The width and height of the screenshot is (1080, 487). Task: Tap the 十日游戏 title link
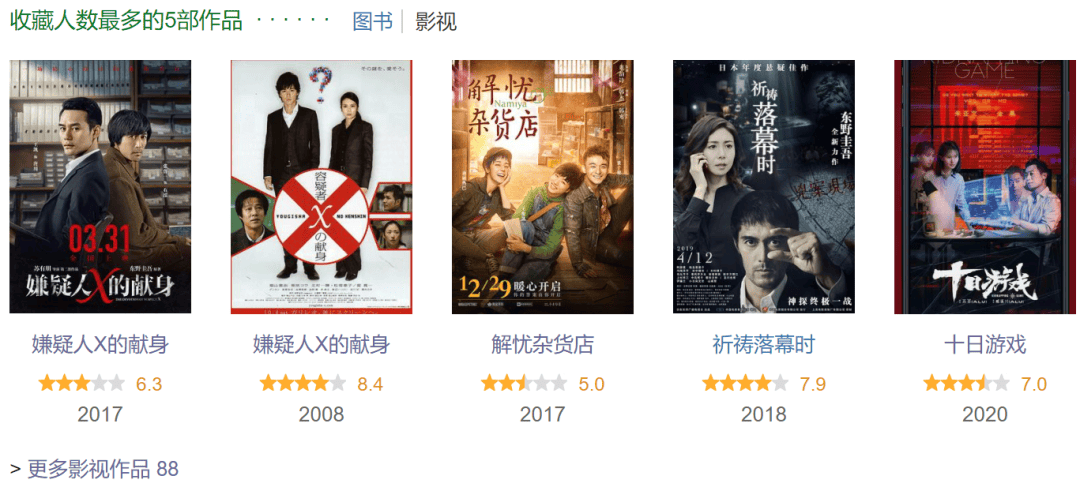[x=984, y=345]
